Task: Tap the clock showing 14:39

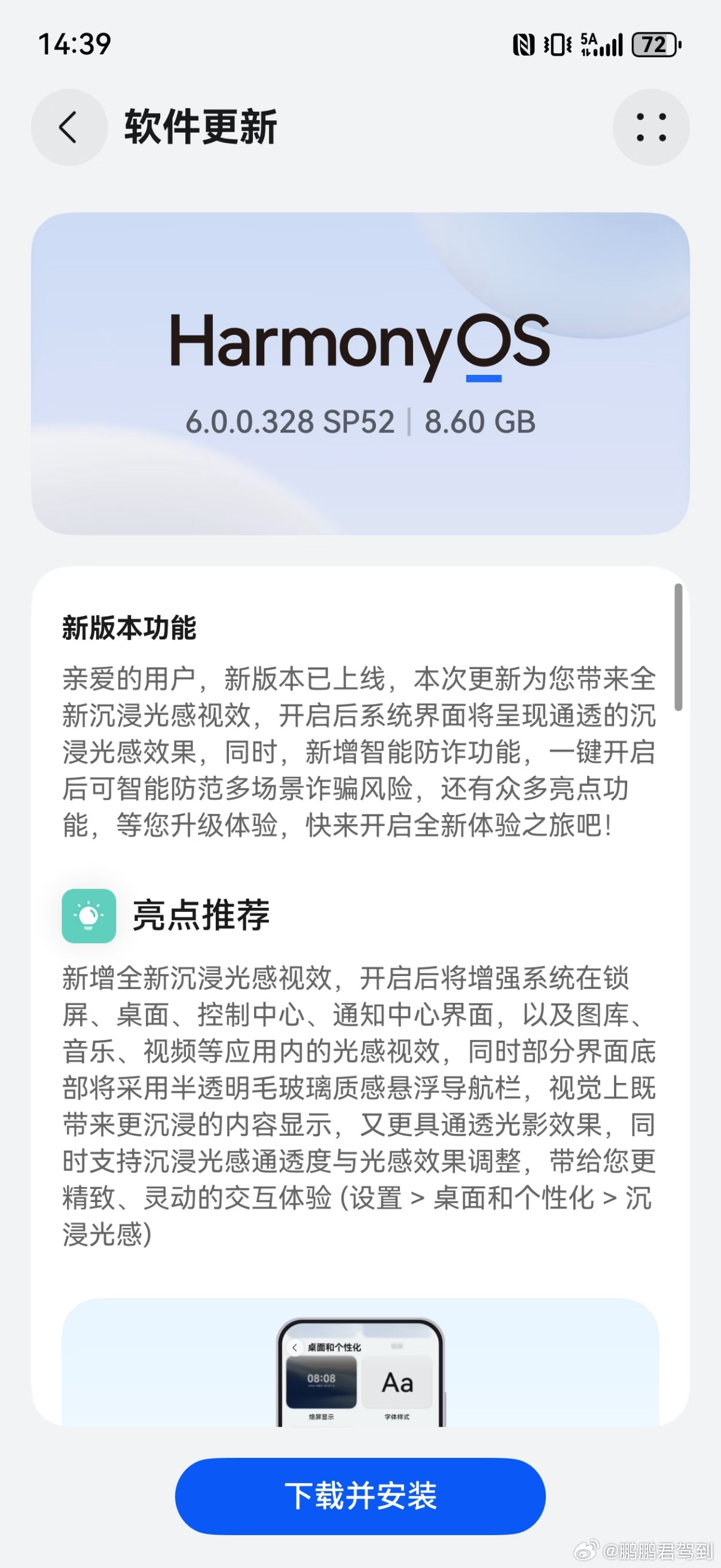Action: click(73, 43)
